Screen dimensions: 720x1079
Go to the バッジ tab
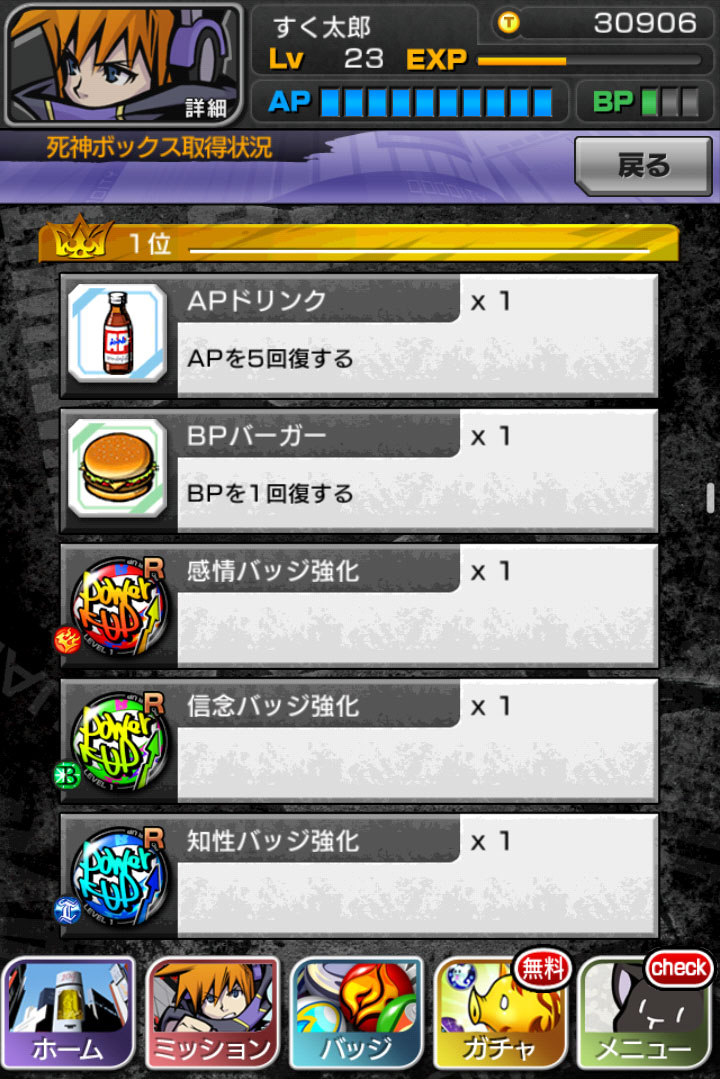coord(356,1012)
